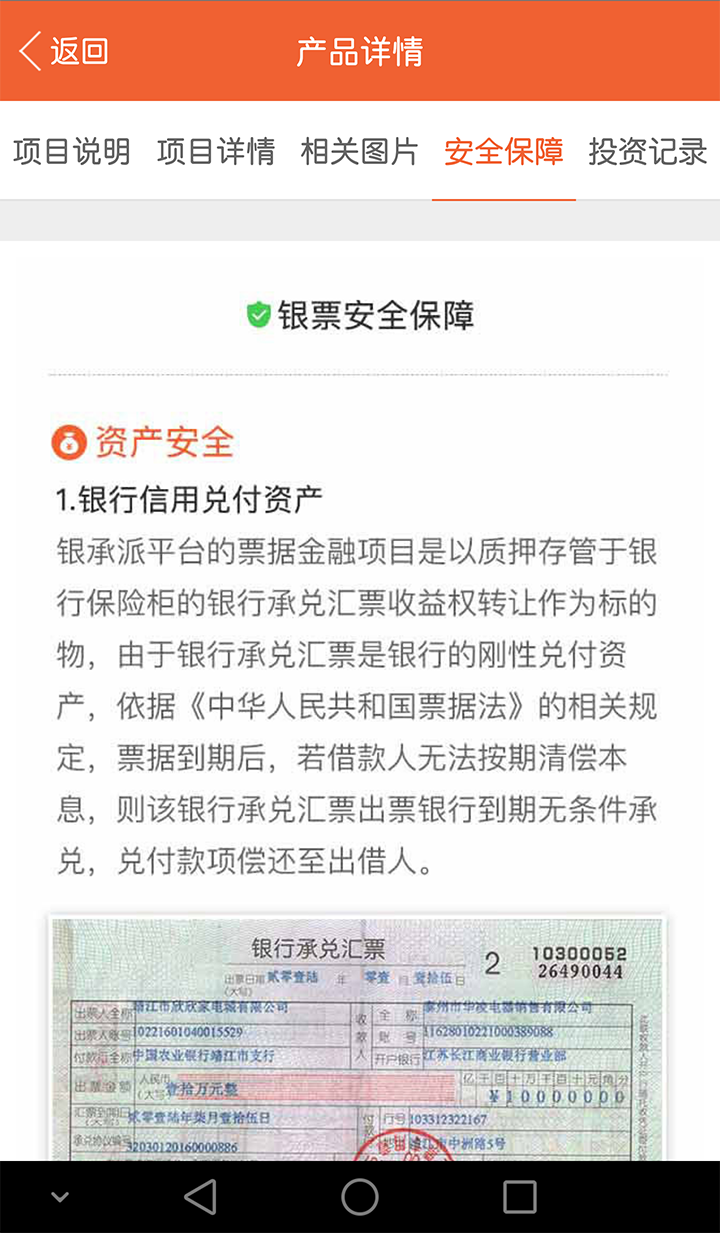Switch to the 投资记录 tab
720x1233 pixels.
pos(648,152)
